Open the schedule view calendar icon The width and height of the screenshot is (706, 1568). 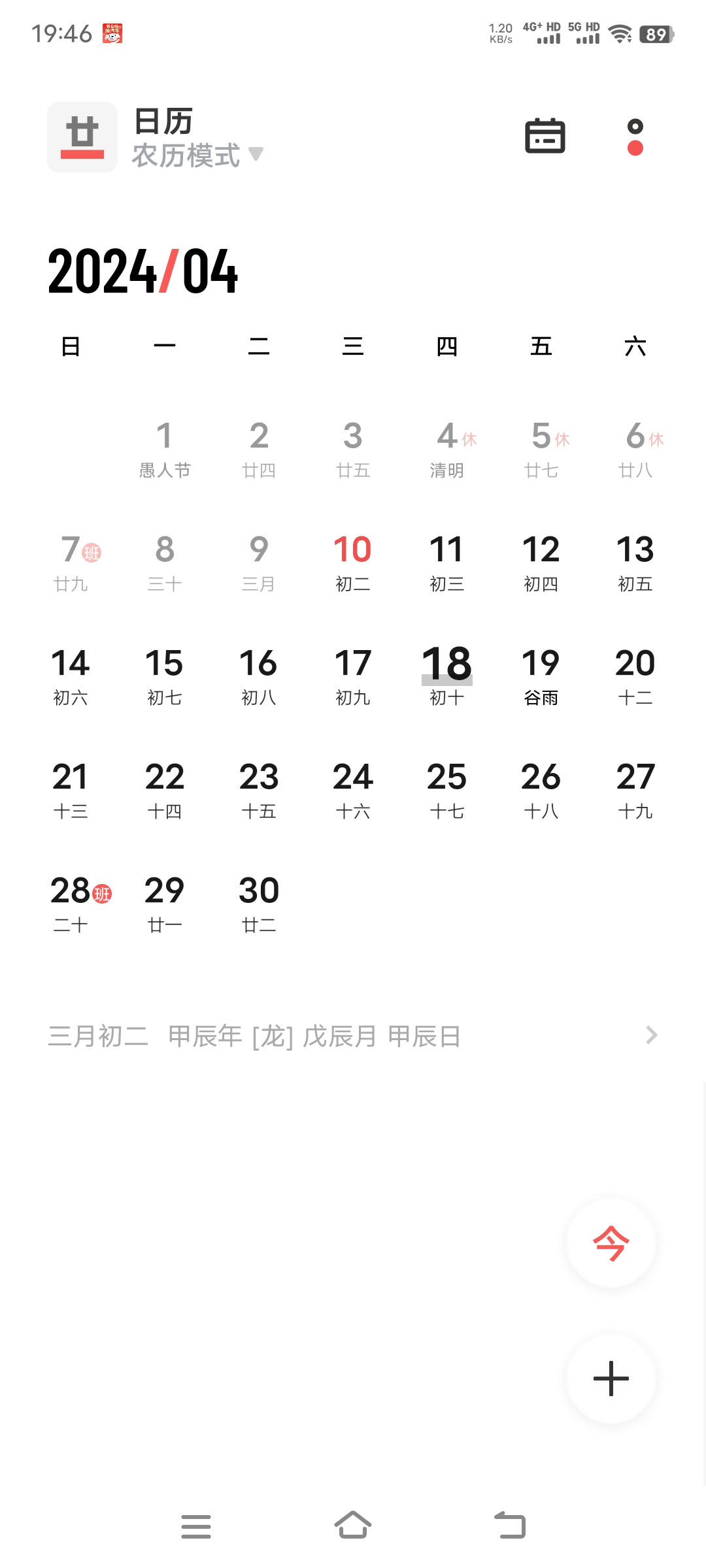click(545, 136)
